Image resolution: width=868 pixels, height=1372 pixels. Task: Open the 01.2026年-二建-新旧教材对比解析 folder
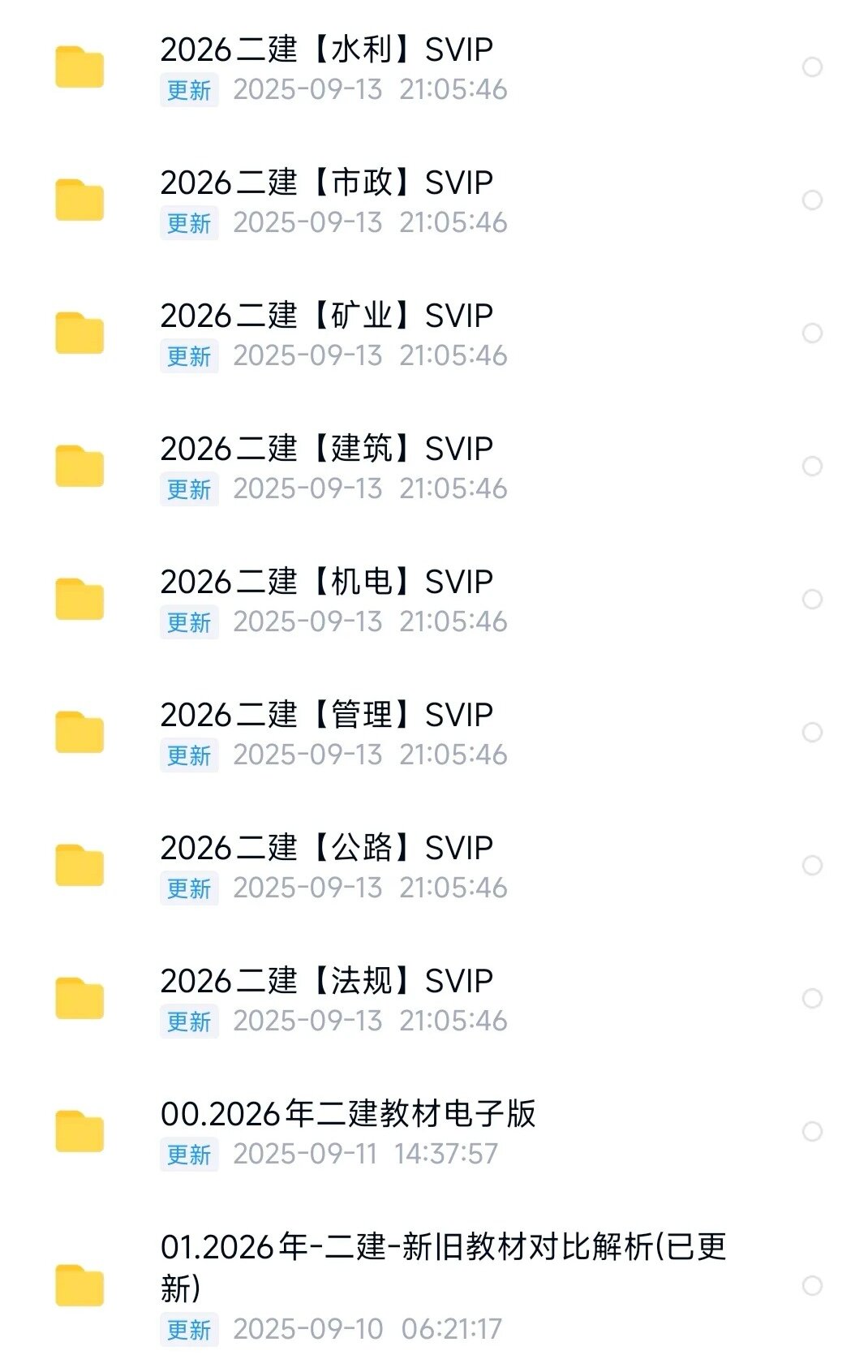442,1248
